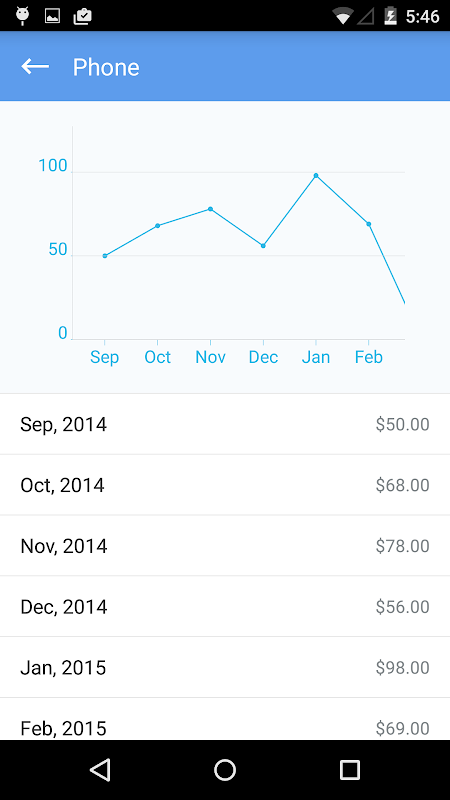Tap the system home button
The height and width of the screenshot is (800, 450).
click(225, 770)
